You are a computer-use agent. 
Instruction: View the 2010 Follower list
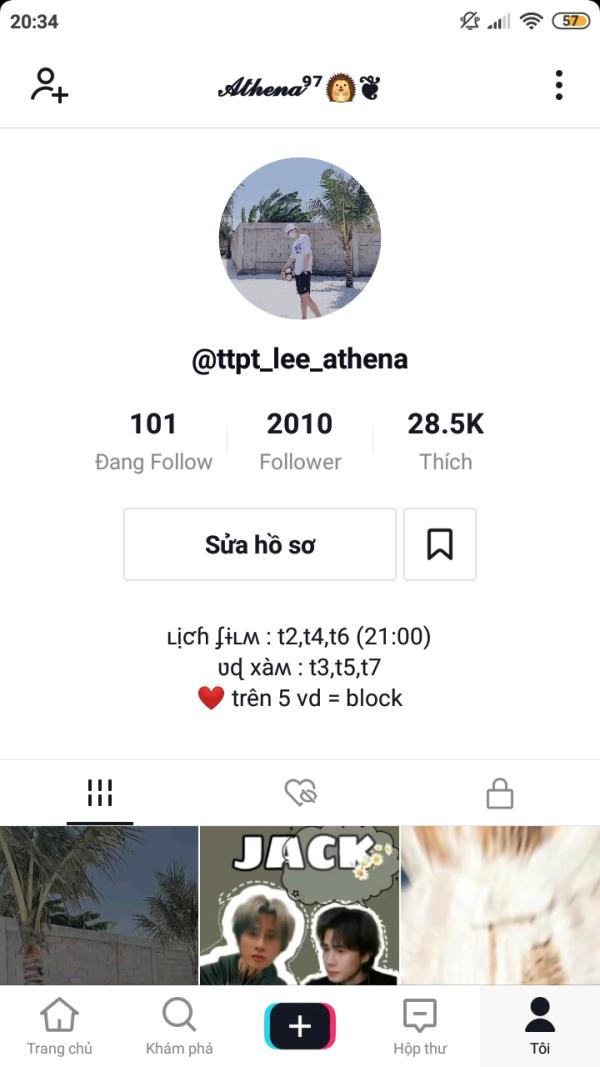[x=300, y=441]
